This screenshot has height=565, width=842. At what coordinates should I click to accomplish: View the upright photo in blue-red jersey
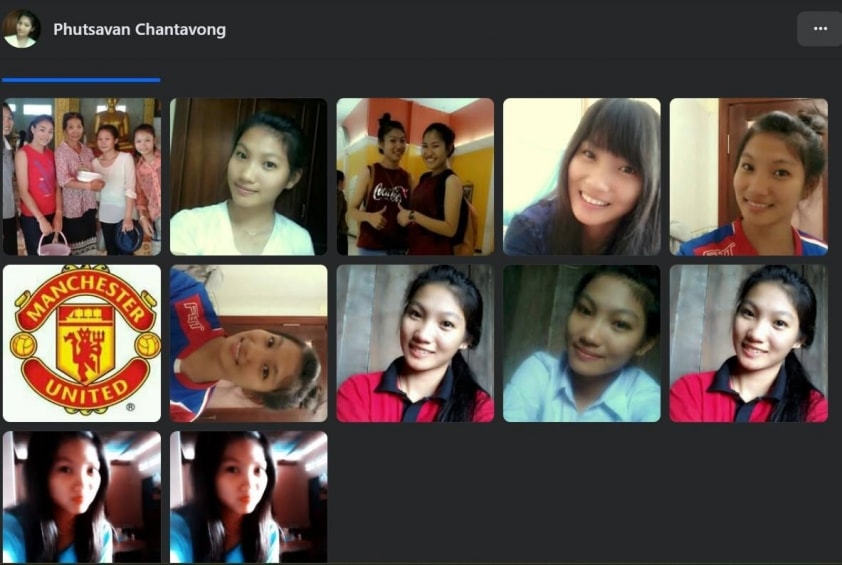(x=748, y=177)
